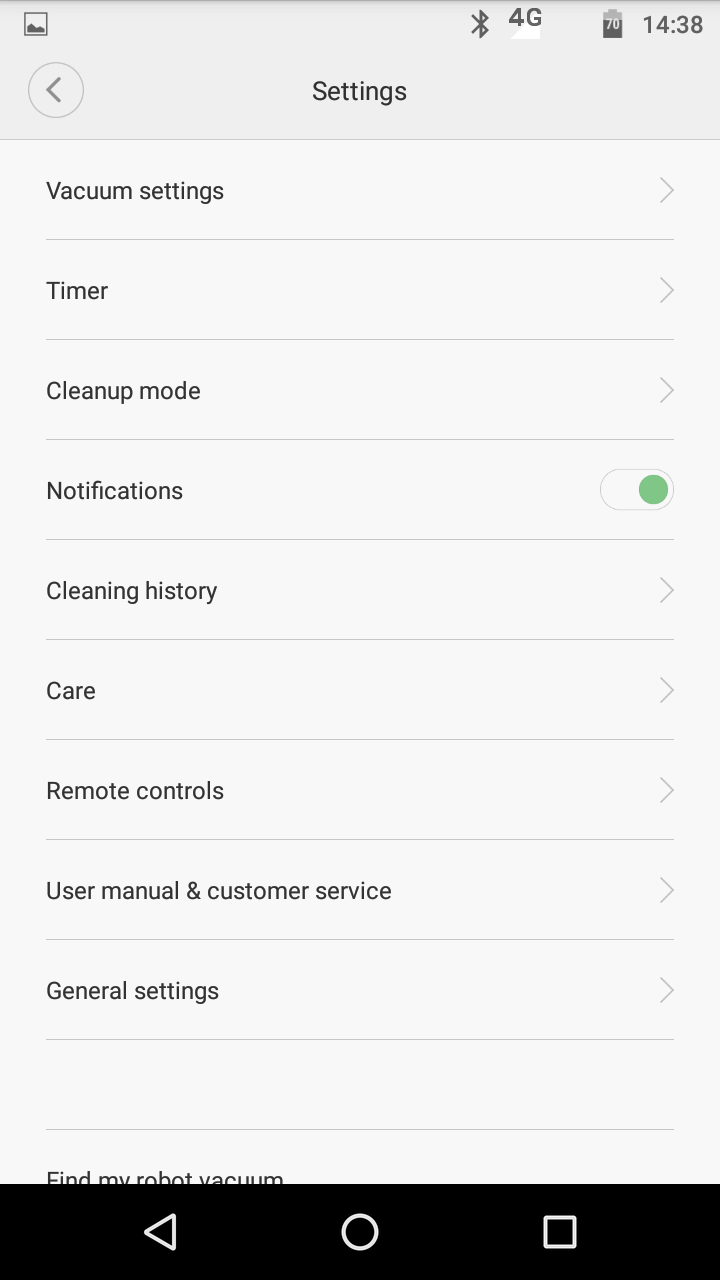Open Vacuum settings

click(360, 190)
